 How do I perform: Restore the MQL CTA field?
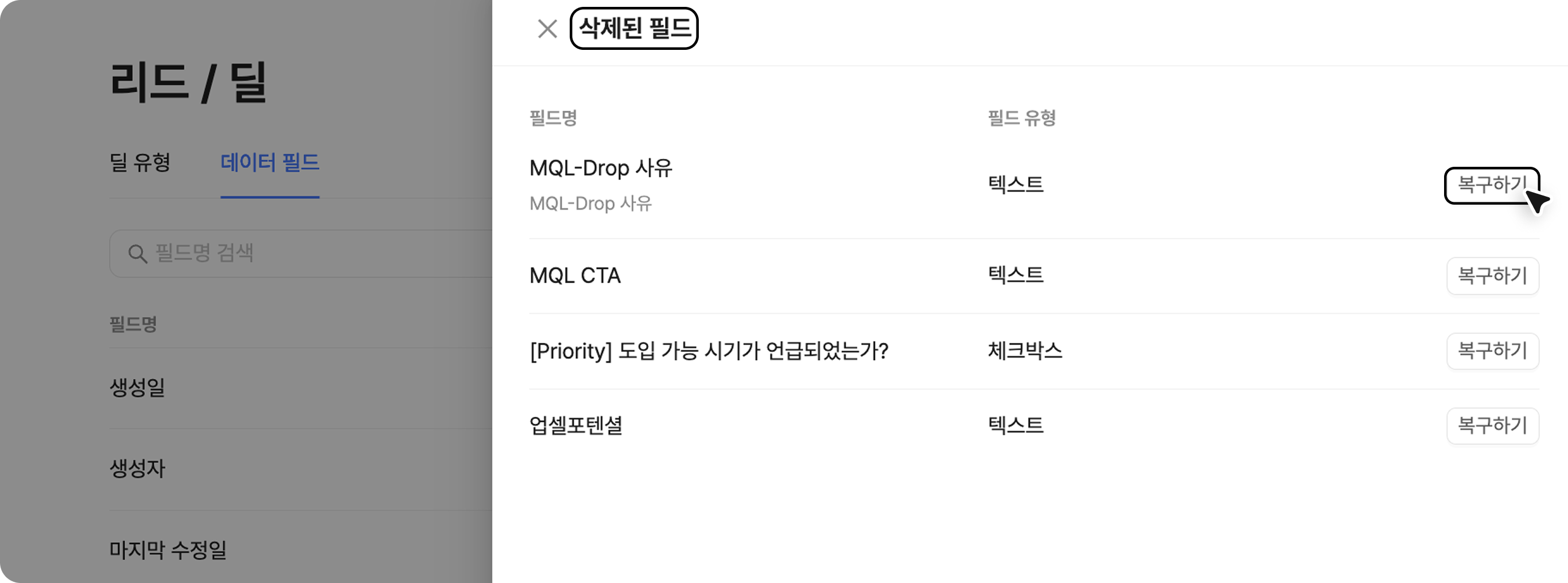click(x=1492, y=276)
